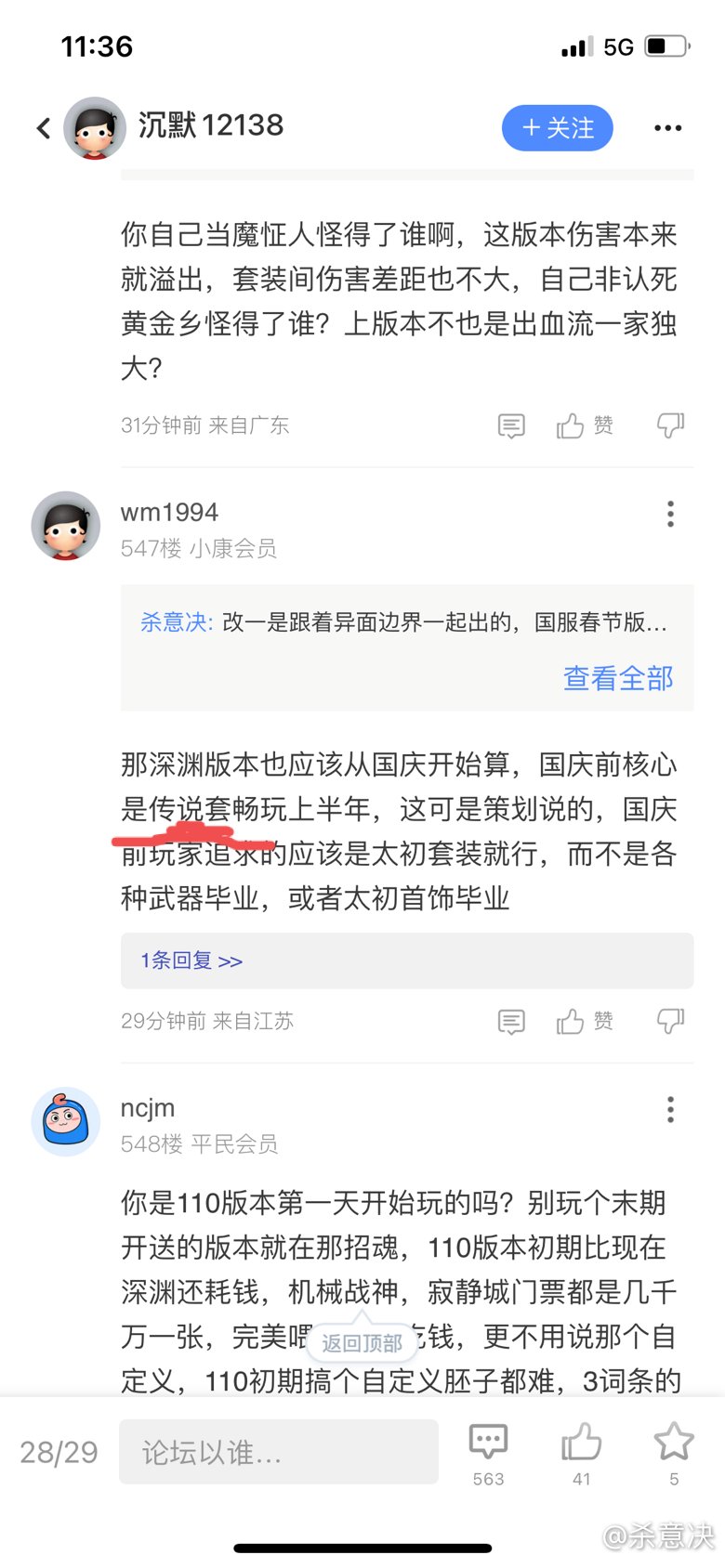Dislike wm1994's comment
This screenshot has height=1568, width=725.
pyautogui.click(x=669, y=1022)
